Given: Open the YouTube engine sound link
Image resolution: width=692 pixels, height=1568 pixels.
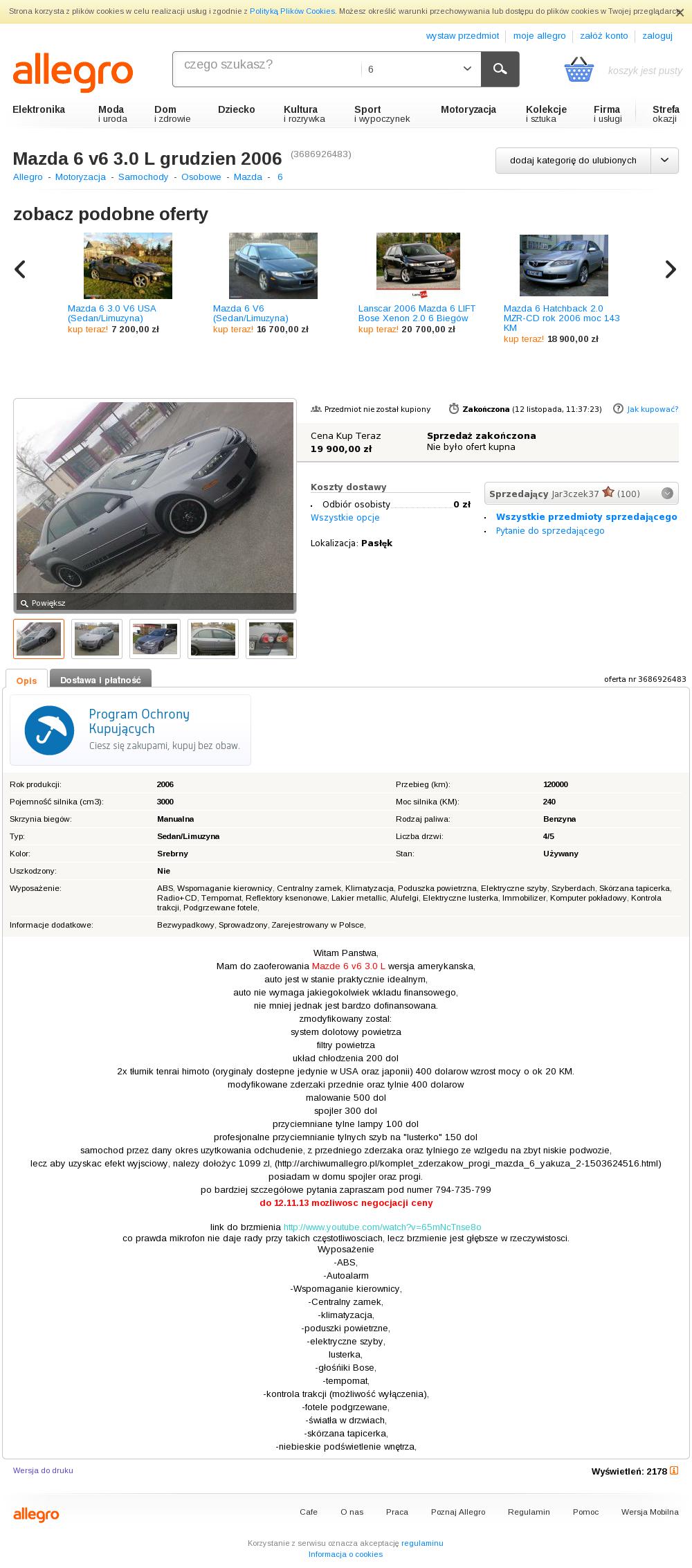Looking at the screenshot, I should tap(382, 1227).
